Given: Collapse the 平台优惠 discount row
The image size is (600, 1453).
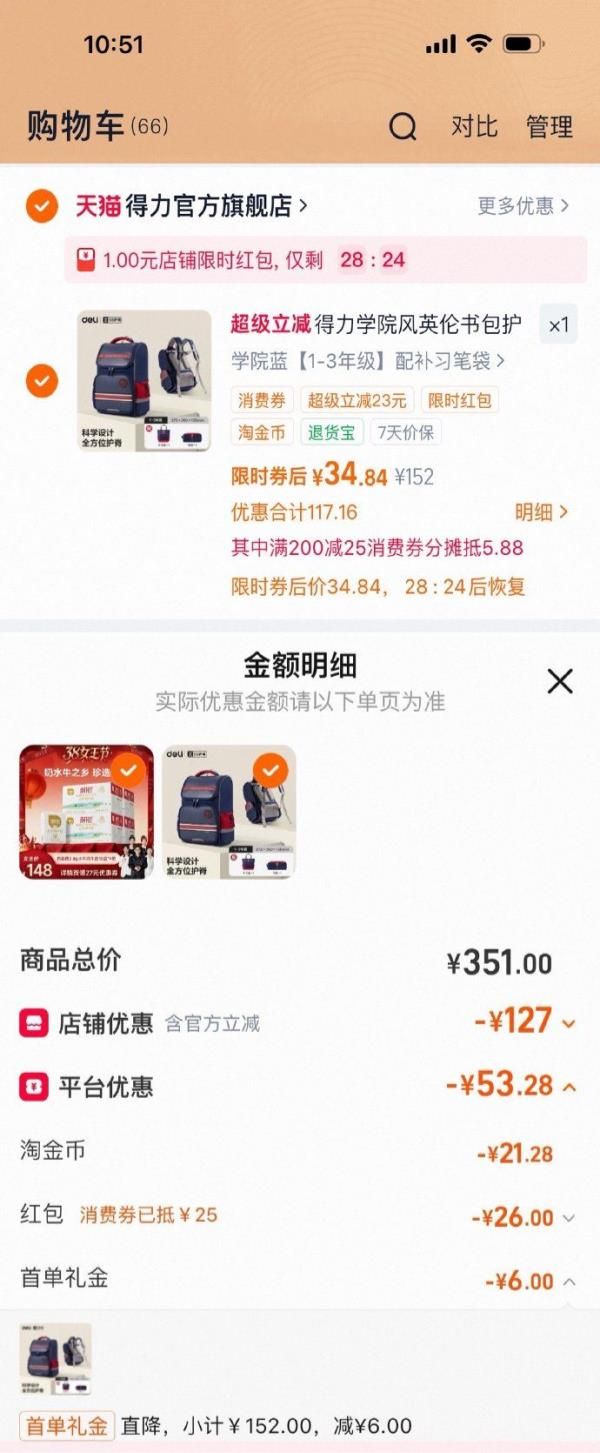Looking at the screenshot, I should [569, 1086].
